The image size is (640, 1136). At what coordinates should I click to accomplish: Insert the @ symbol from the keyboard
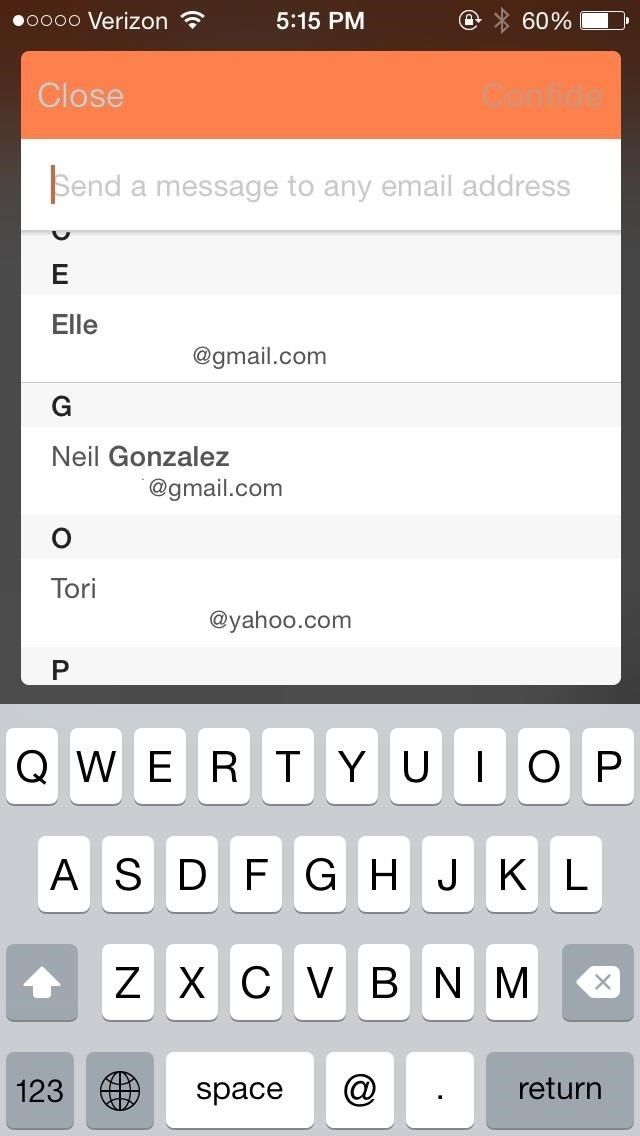pyautogui.click(x=359, y=1089)
